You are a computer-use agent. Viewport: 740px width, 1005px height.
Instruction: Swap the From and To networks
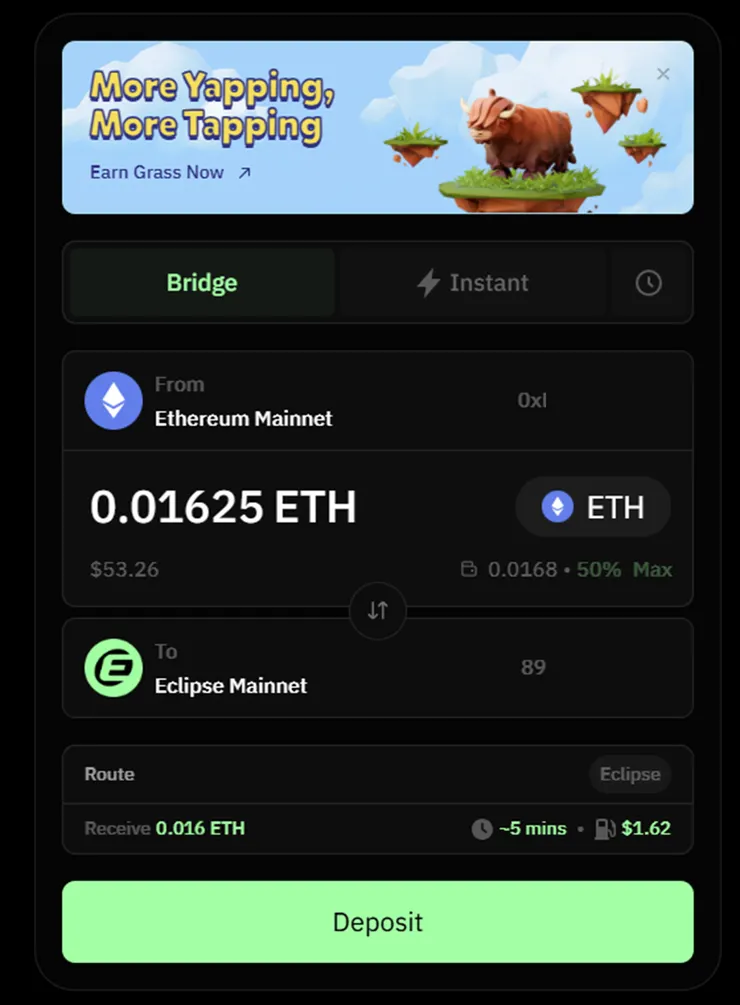378,611
